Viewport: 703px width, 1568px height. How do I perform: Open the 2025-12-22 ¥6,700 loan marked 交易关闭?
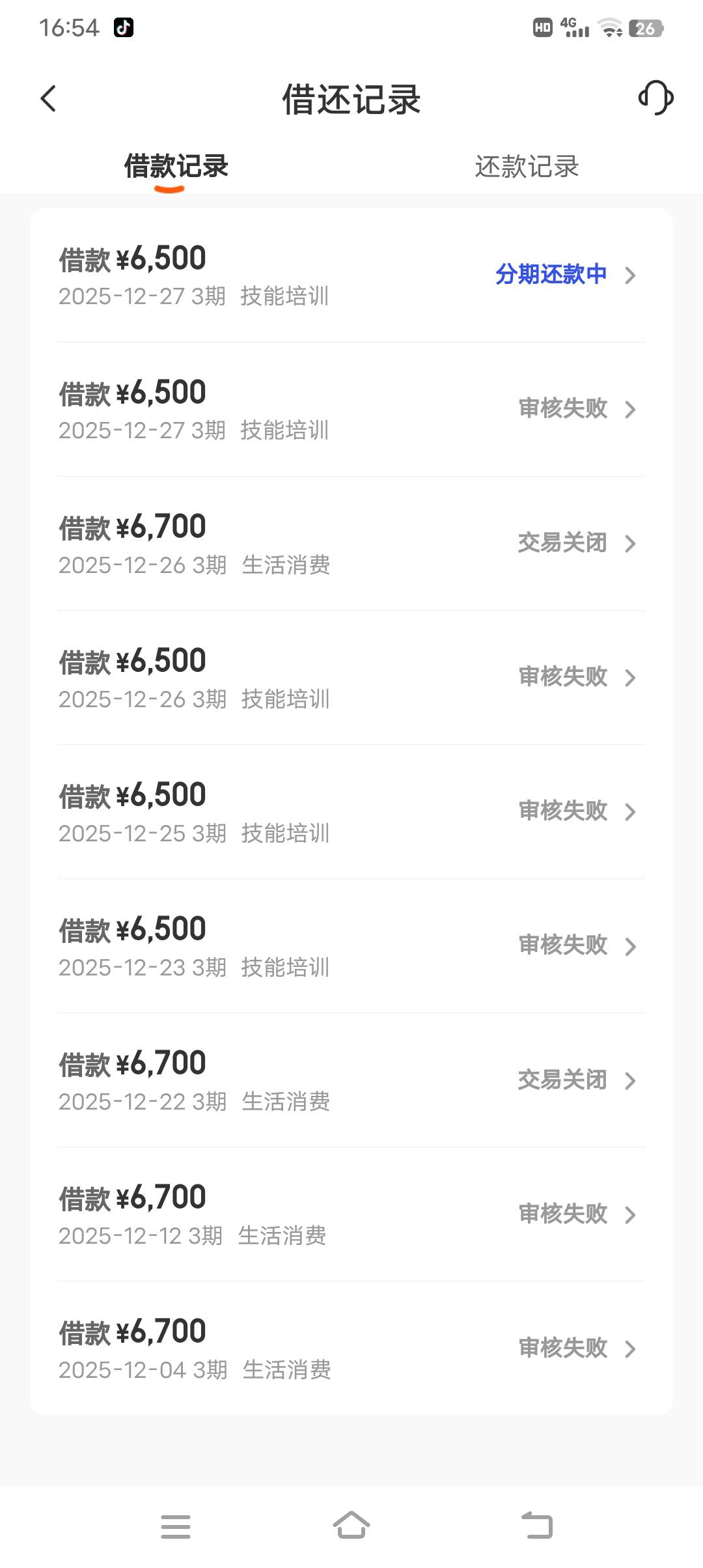tap(351, 1080)
